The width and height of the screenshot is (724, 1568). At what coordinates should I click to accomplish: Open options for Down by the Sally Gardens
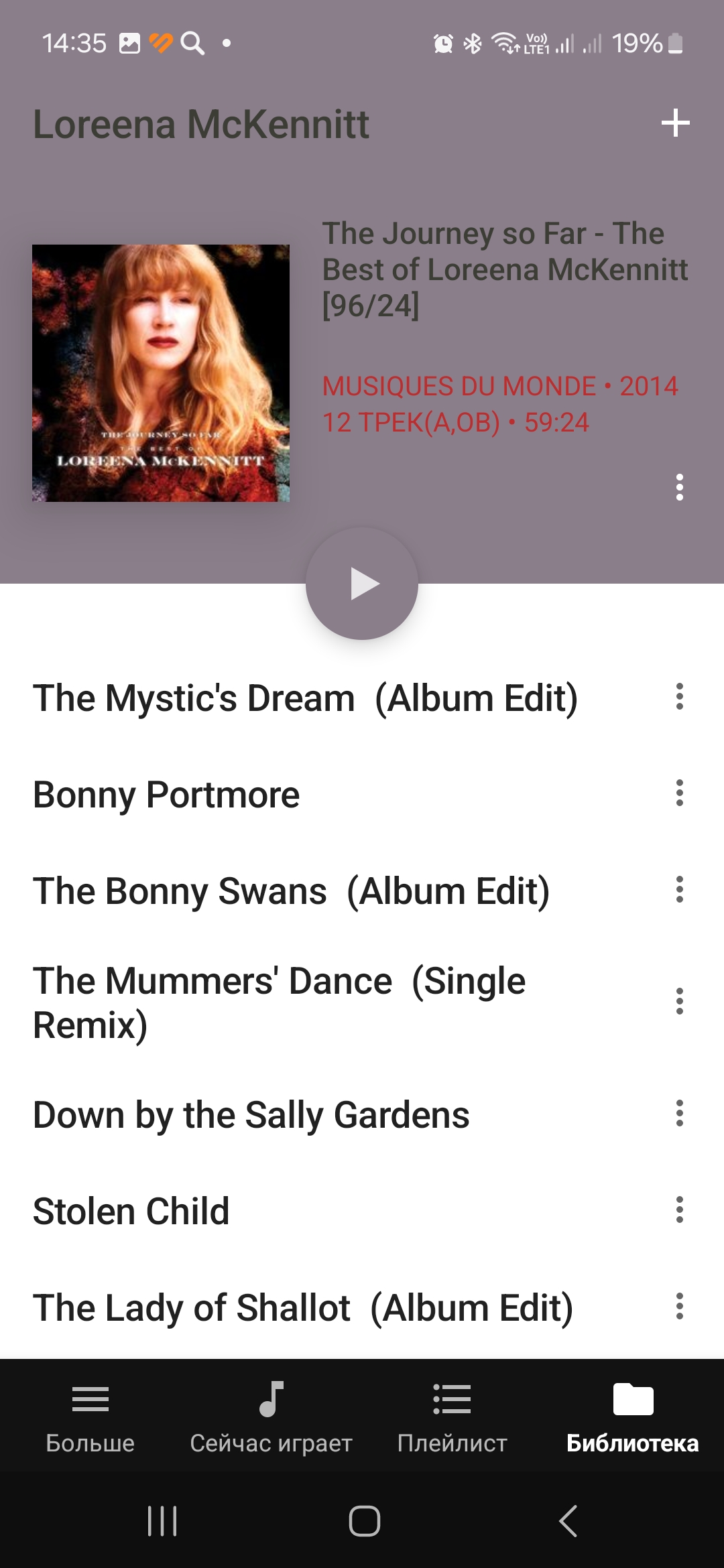(x=679, y=1114)
